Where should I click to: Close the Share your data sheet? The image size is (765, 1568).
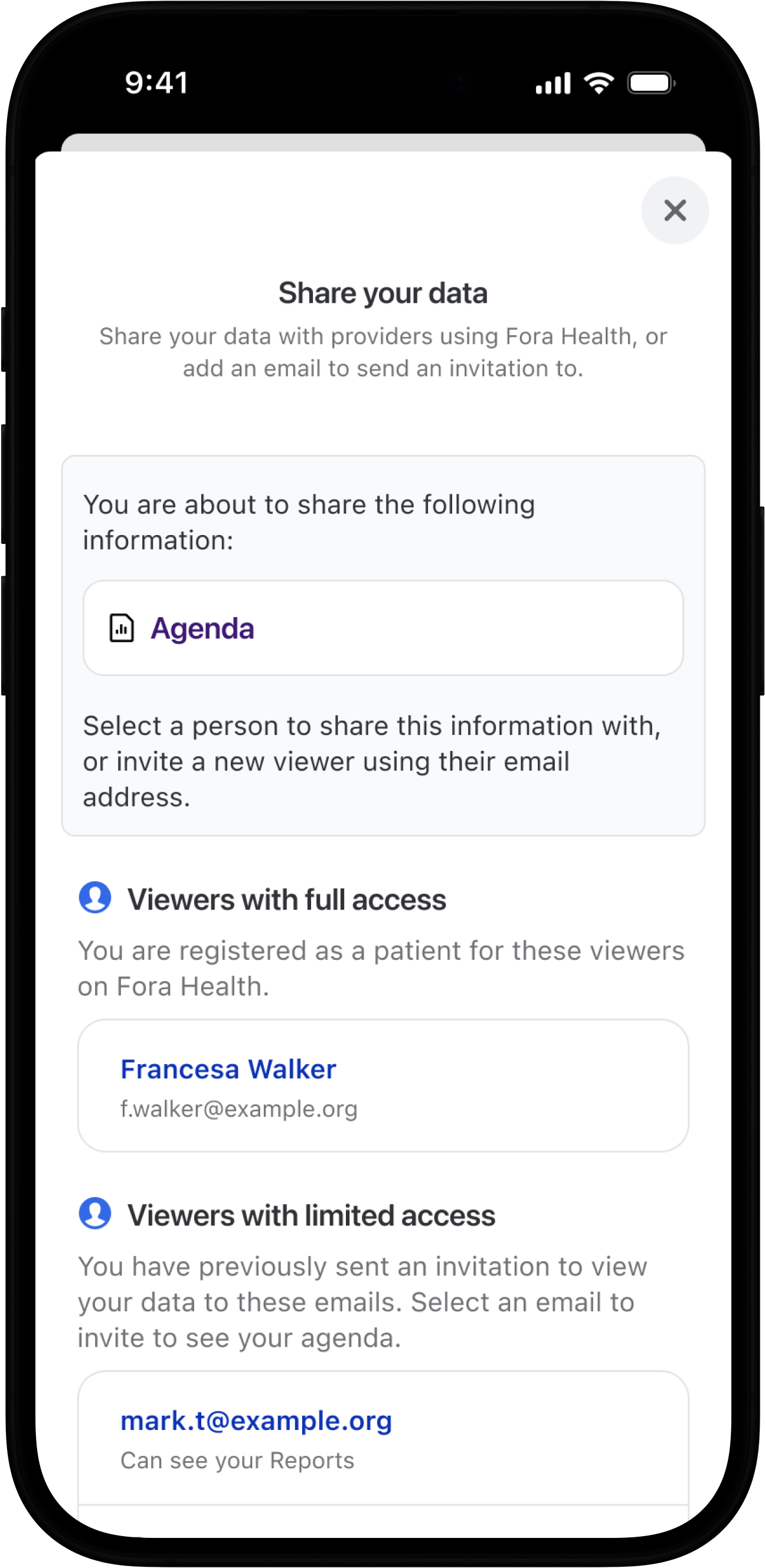pos(674,211)
